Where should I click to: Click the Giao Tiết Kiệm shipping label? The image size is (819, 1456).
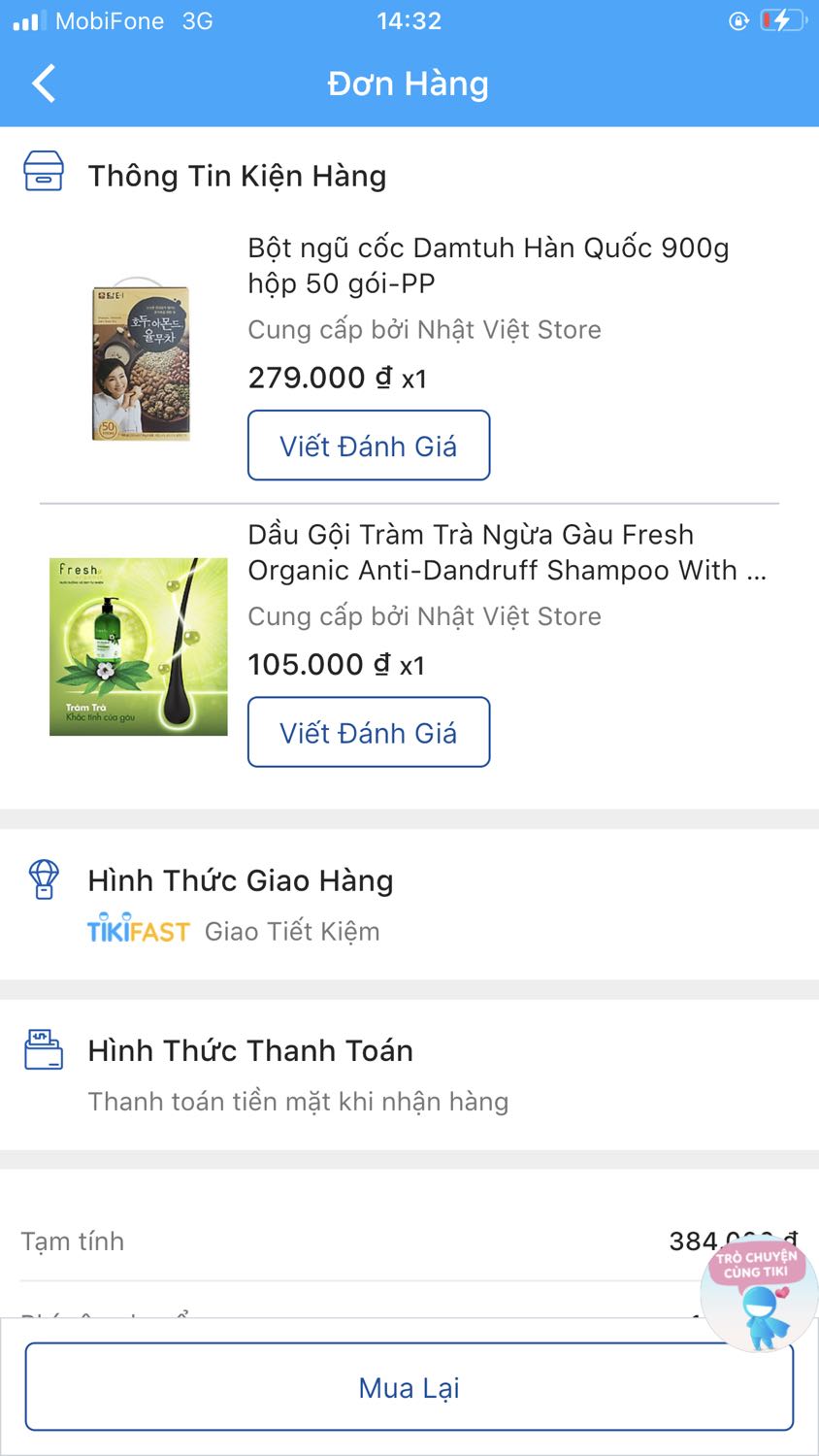coord(291,930)
